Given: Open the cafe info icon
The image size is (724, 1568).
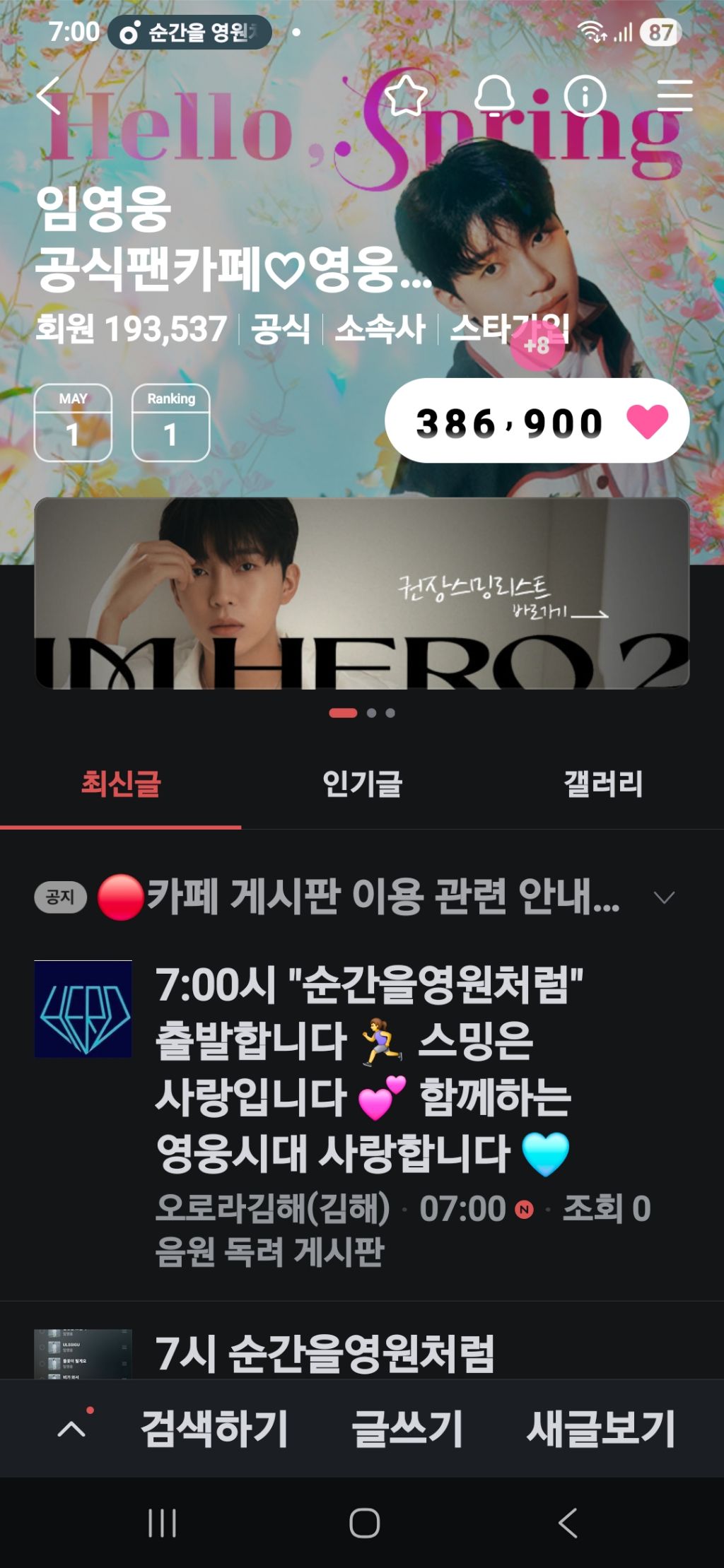Looking at the screenshot, I should click(585, 95).
